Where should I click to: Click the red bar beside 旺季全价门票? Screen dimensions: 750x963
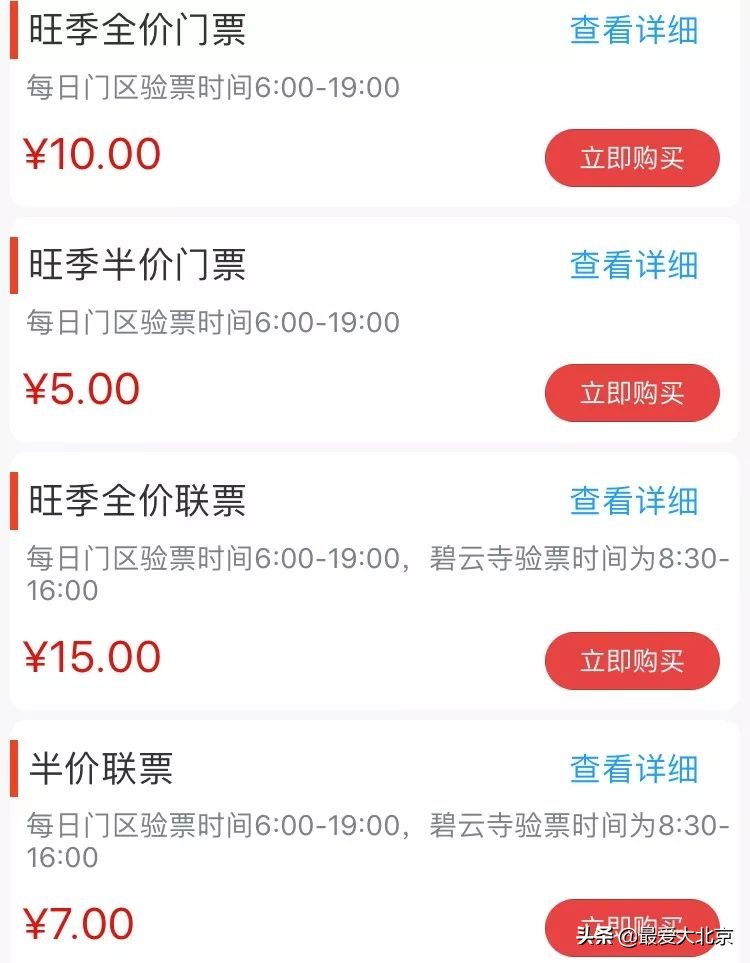point(16,31)
